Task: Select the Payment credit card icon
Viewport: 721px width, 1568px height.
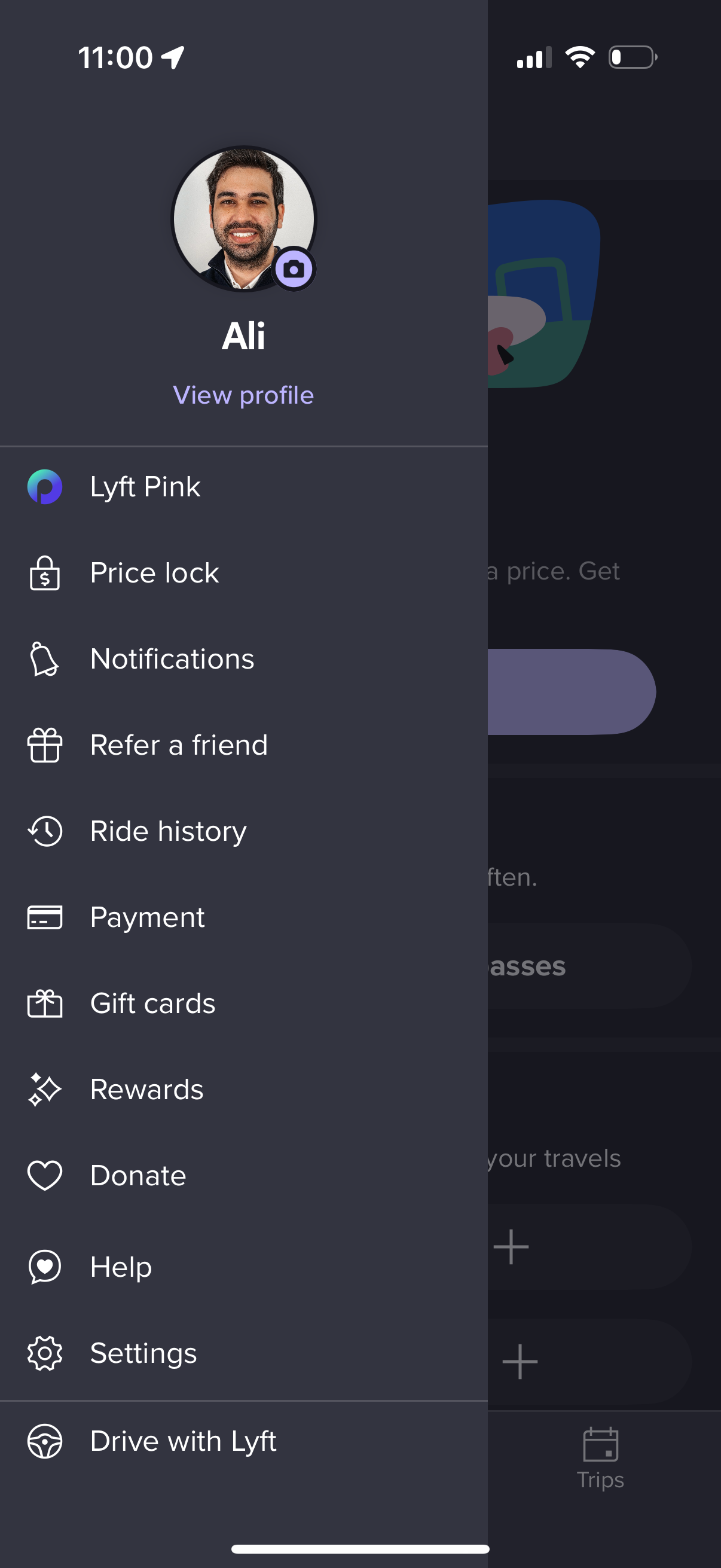Action: click(44, 918)
